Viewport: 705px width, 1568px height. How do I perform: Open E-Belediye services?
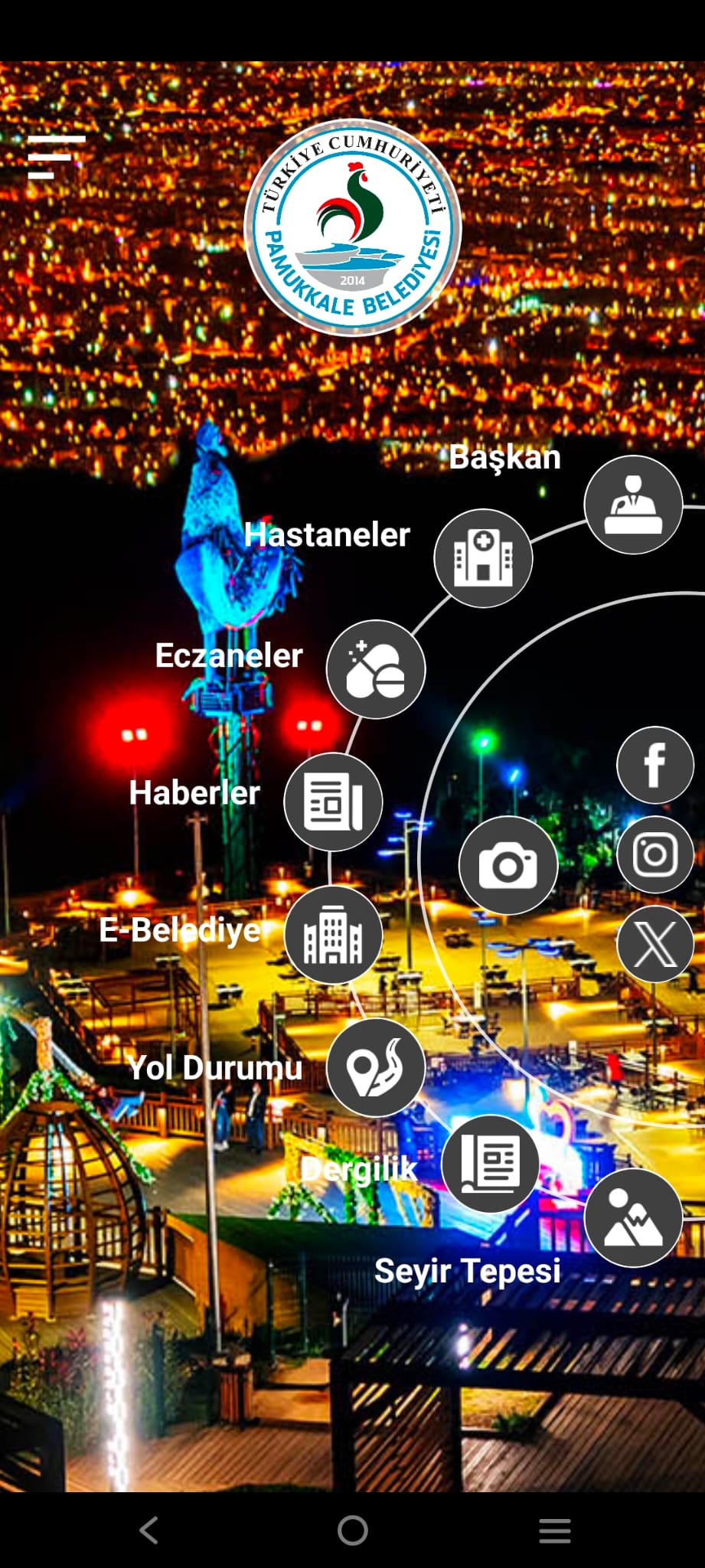tap(333, 935)
